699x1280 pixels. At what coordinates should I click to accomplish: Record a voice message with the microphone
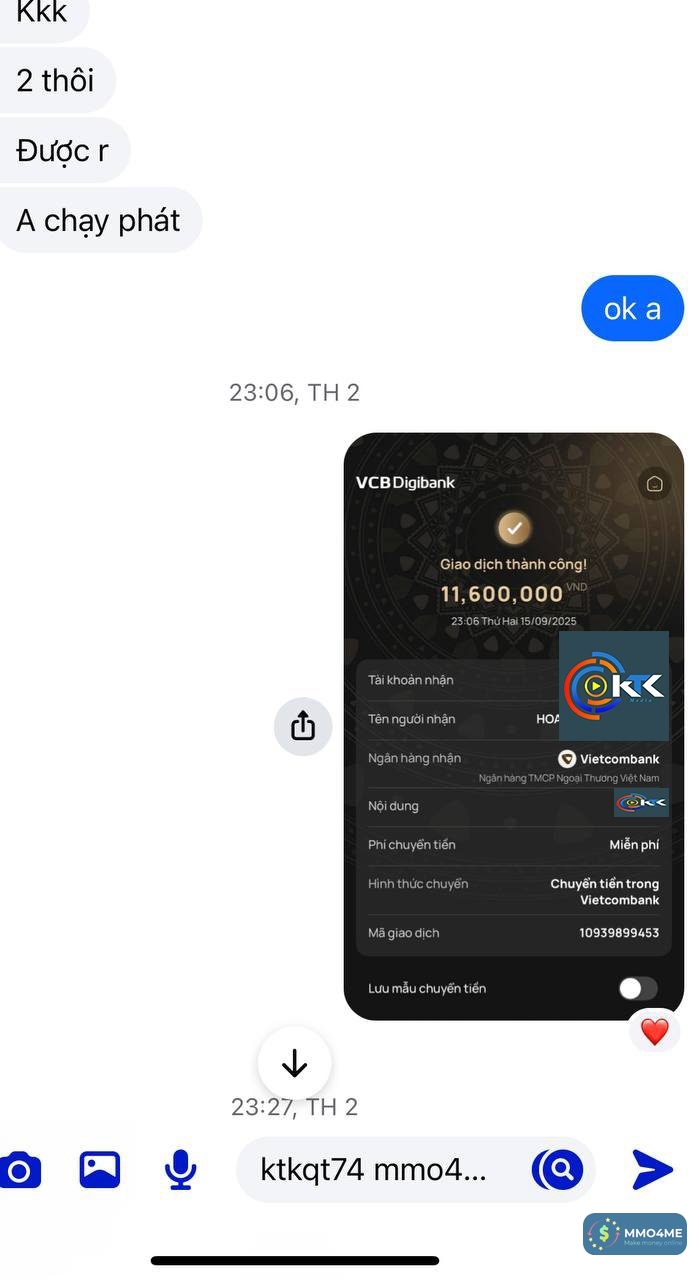pos(180,1169)
